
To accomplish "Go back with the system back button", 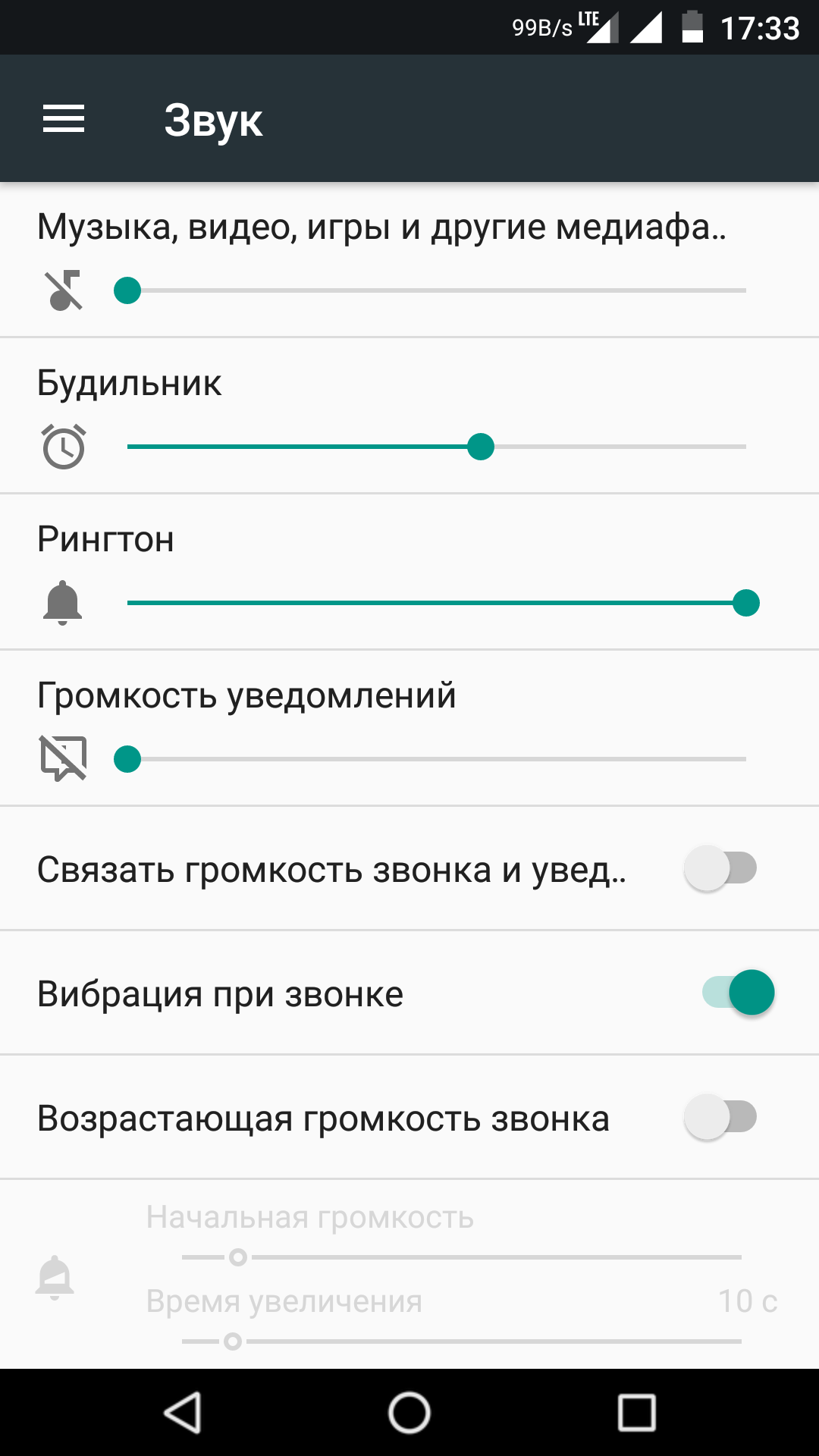I will click(183, 1413).
